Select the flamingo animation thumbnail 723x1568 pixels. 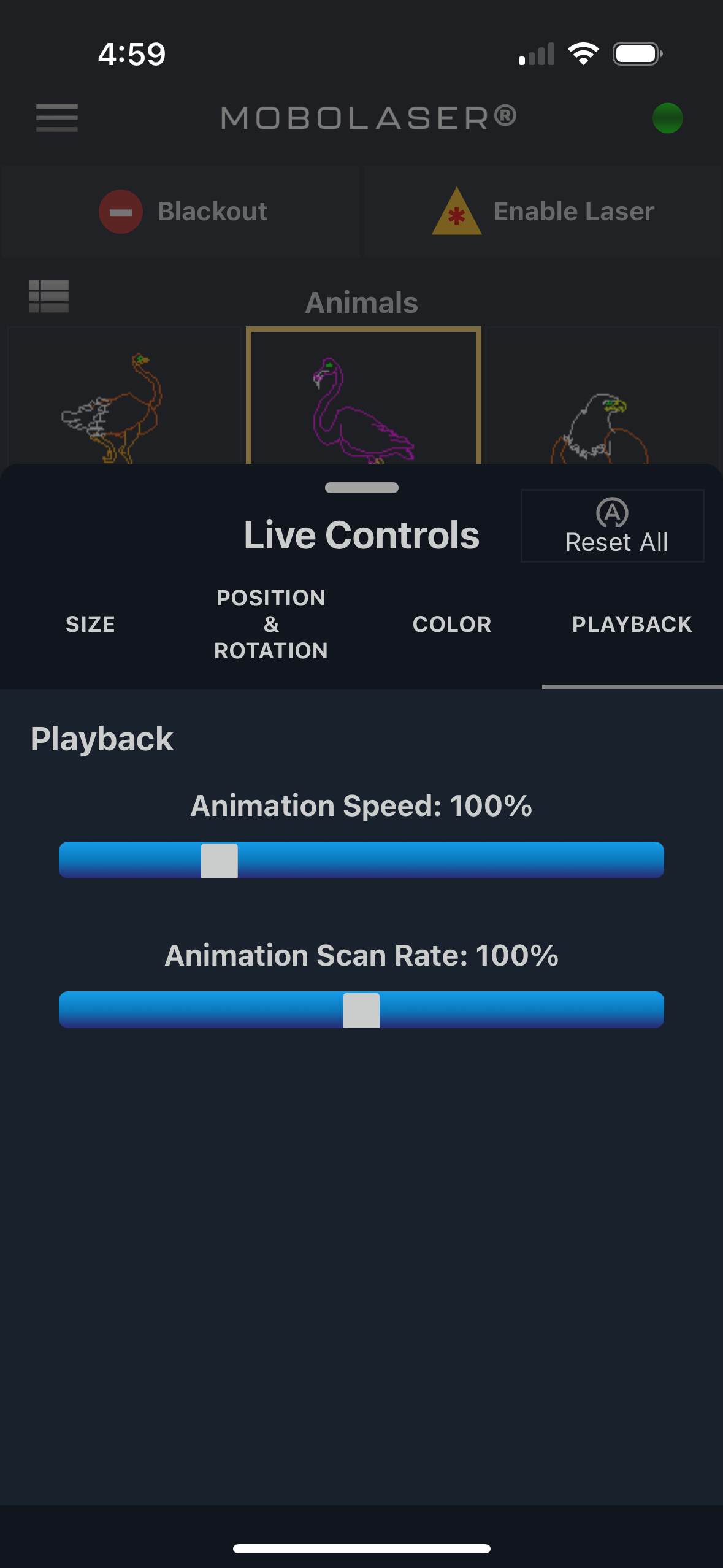363,399
